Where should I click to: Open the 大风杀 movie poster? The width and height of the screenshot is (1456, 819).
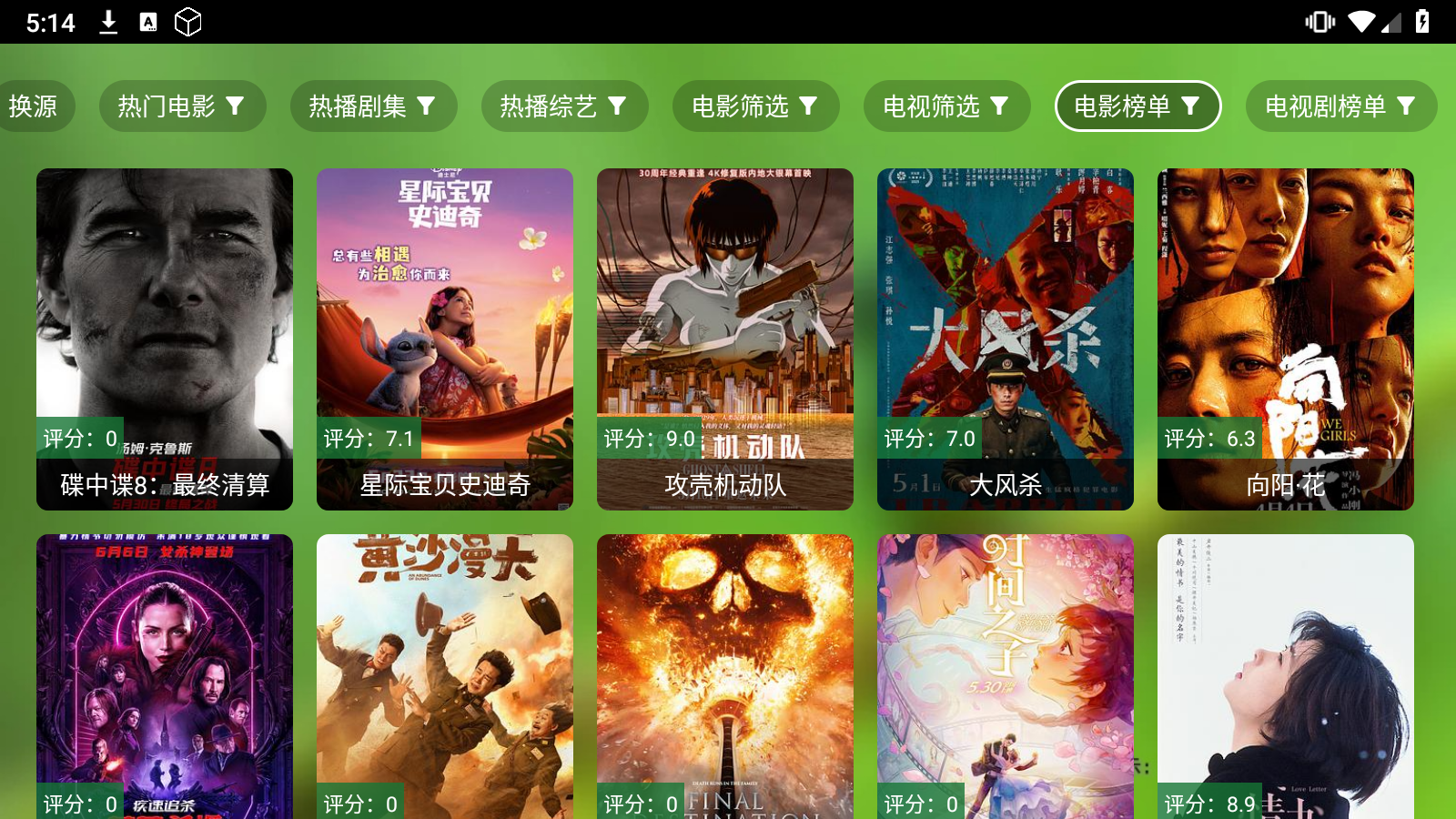point(1006,339)
